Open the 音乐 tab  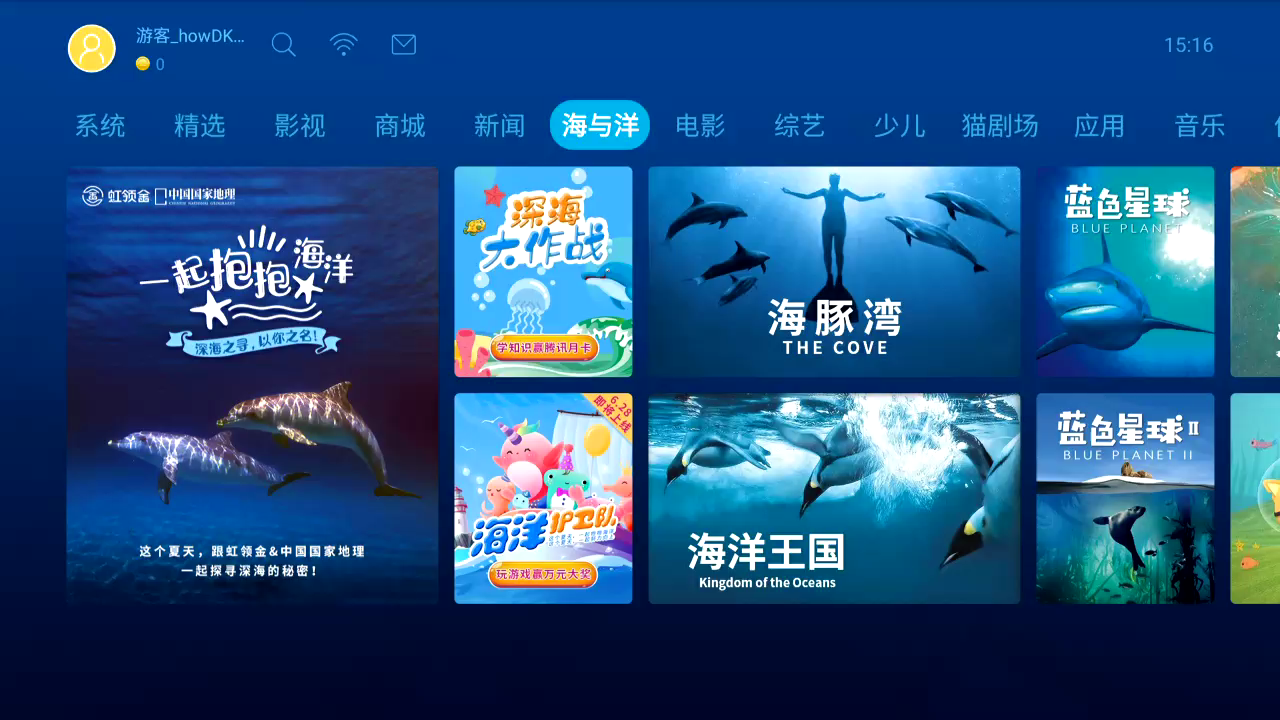(x=1200, y=126)
